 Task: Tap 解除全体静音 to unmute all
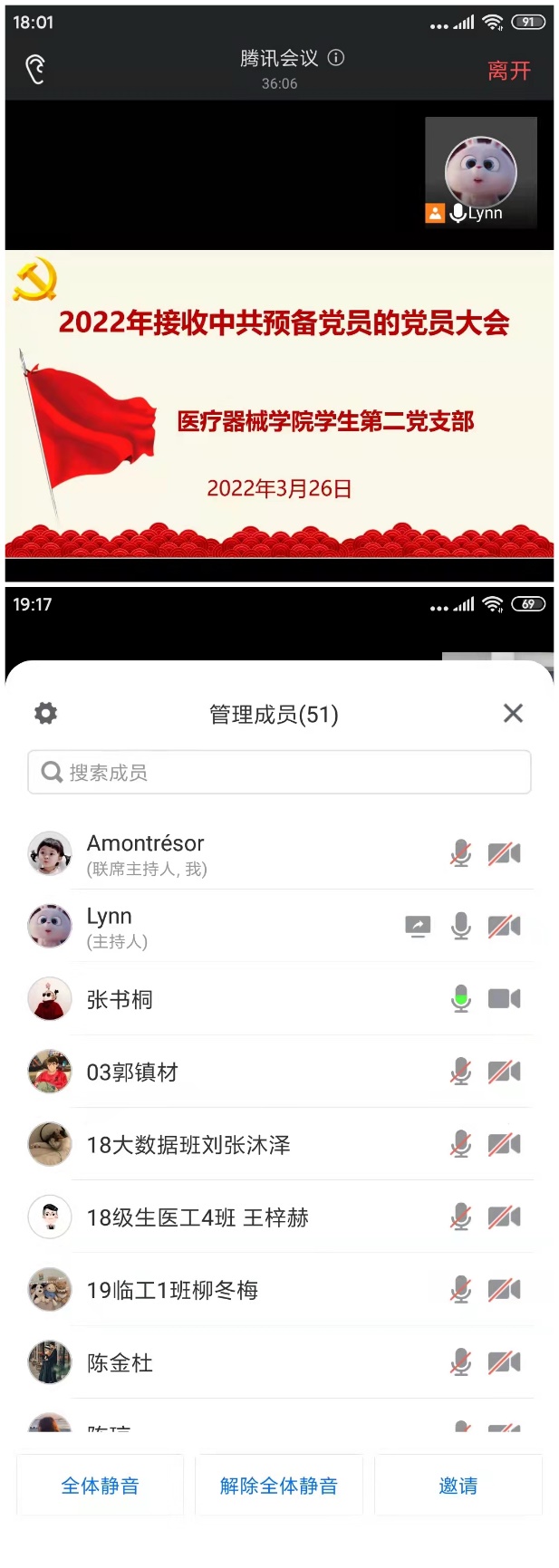(279, 1486)
